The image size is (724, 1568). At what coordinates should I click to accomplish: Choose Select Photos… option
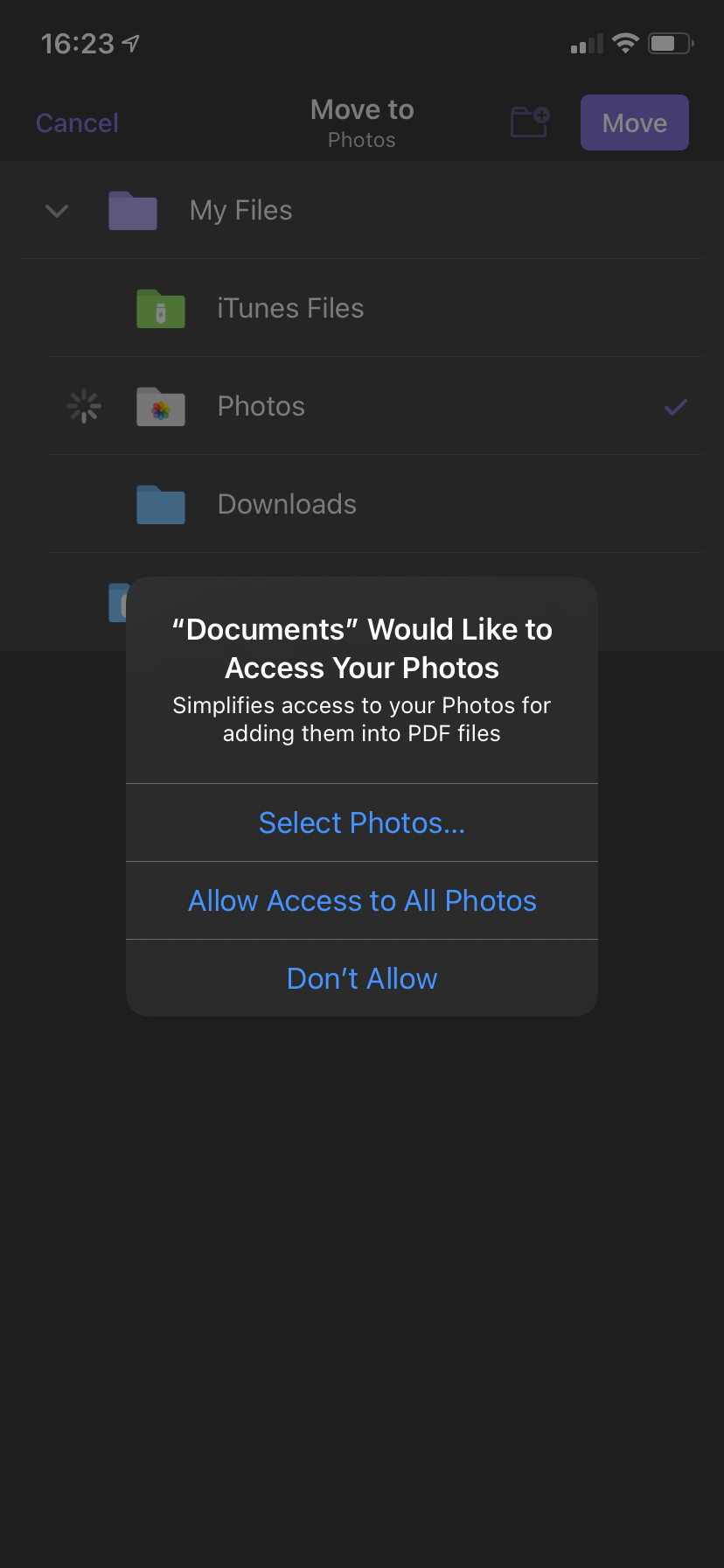click(362, 822)
